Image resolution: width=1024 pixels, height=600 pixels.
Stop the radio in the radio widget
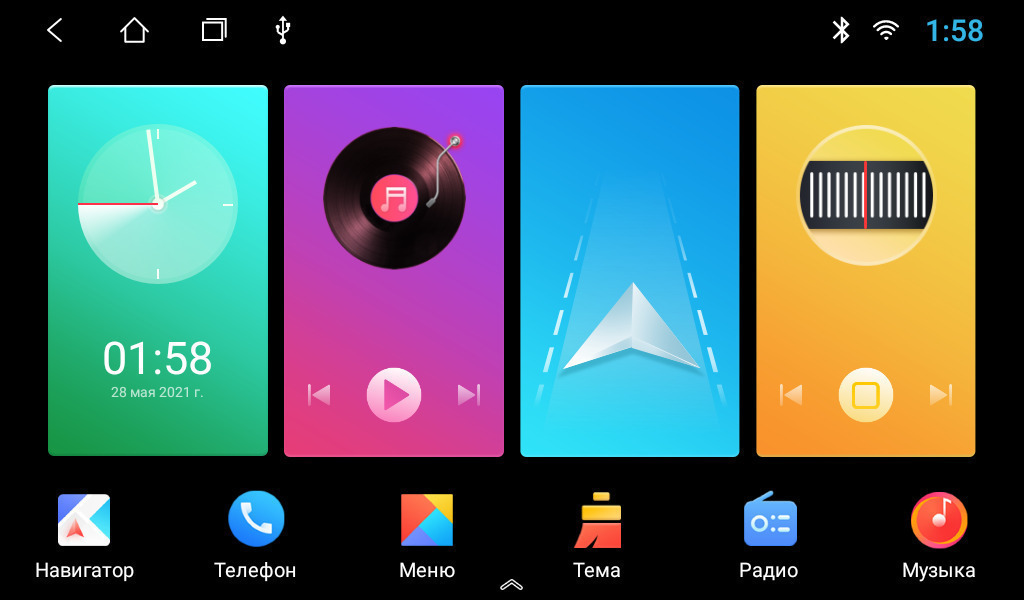(x=865, y=395)
